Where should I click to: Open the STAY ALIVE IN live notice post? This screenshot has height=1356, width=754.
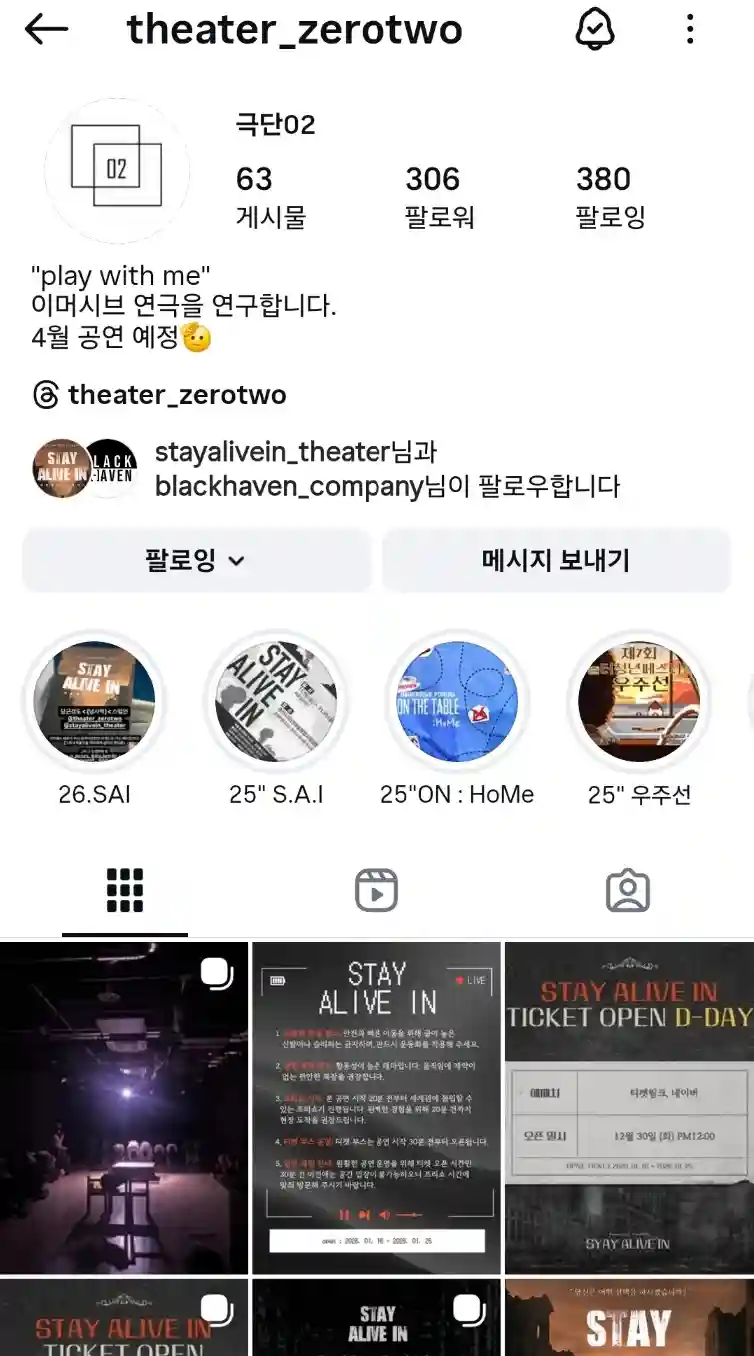pyautogui.click(x=376, y=1107)
